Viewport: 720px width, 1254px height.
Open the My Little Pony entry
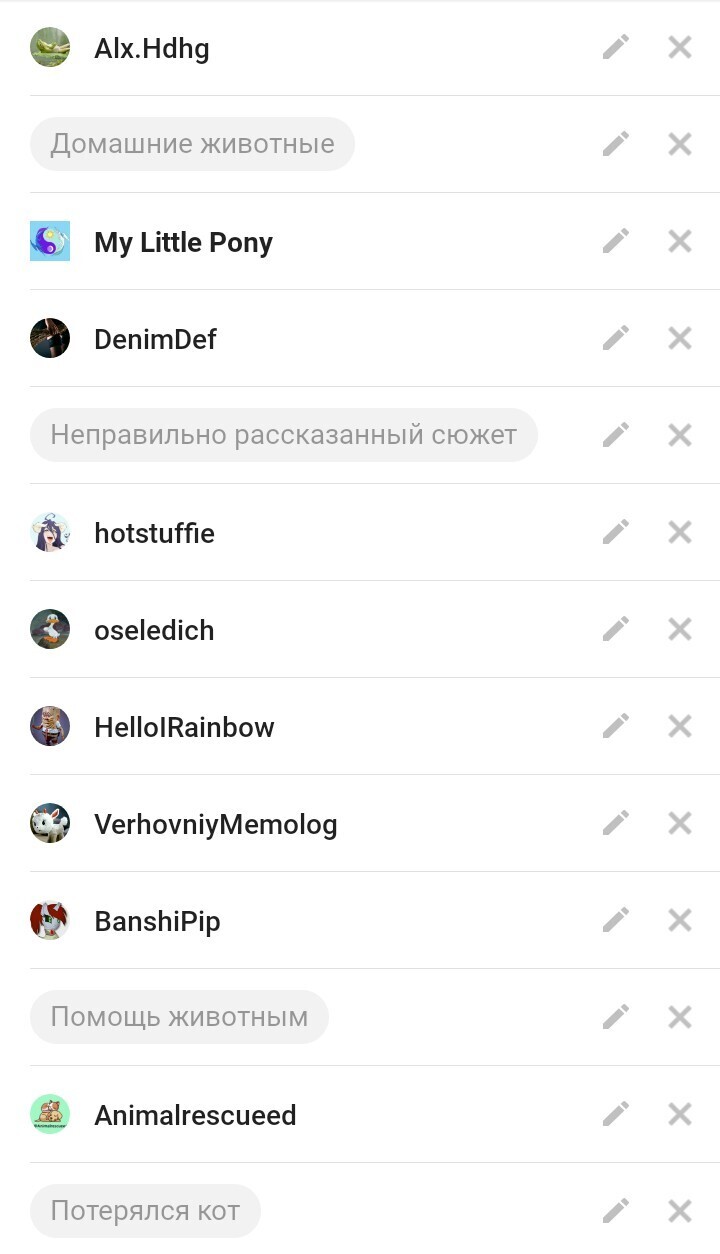183,242
